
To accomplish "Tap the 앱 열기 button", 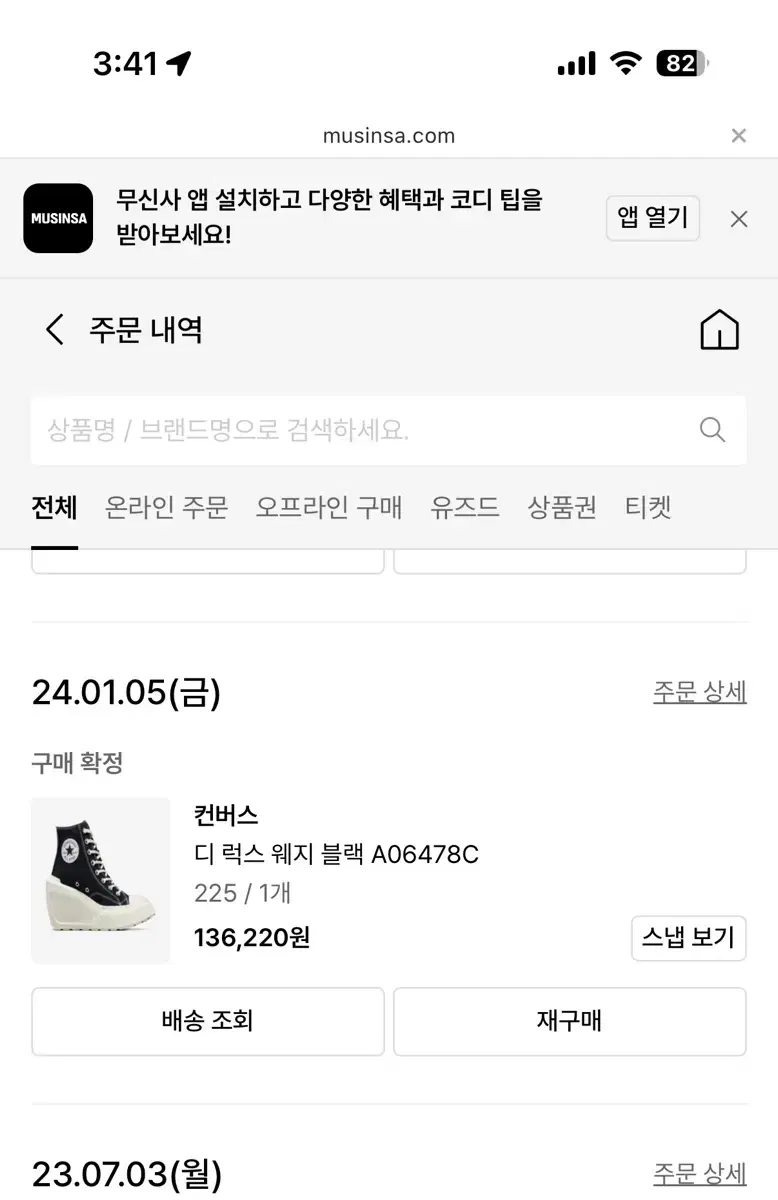I will pos(652,218).
